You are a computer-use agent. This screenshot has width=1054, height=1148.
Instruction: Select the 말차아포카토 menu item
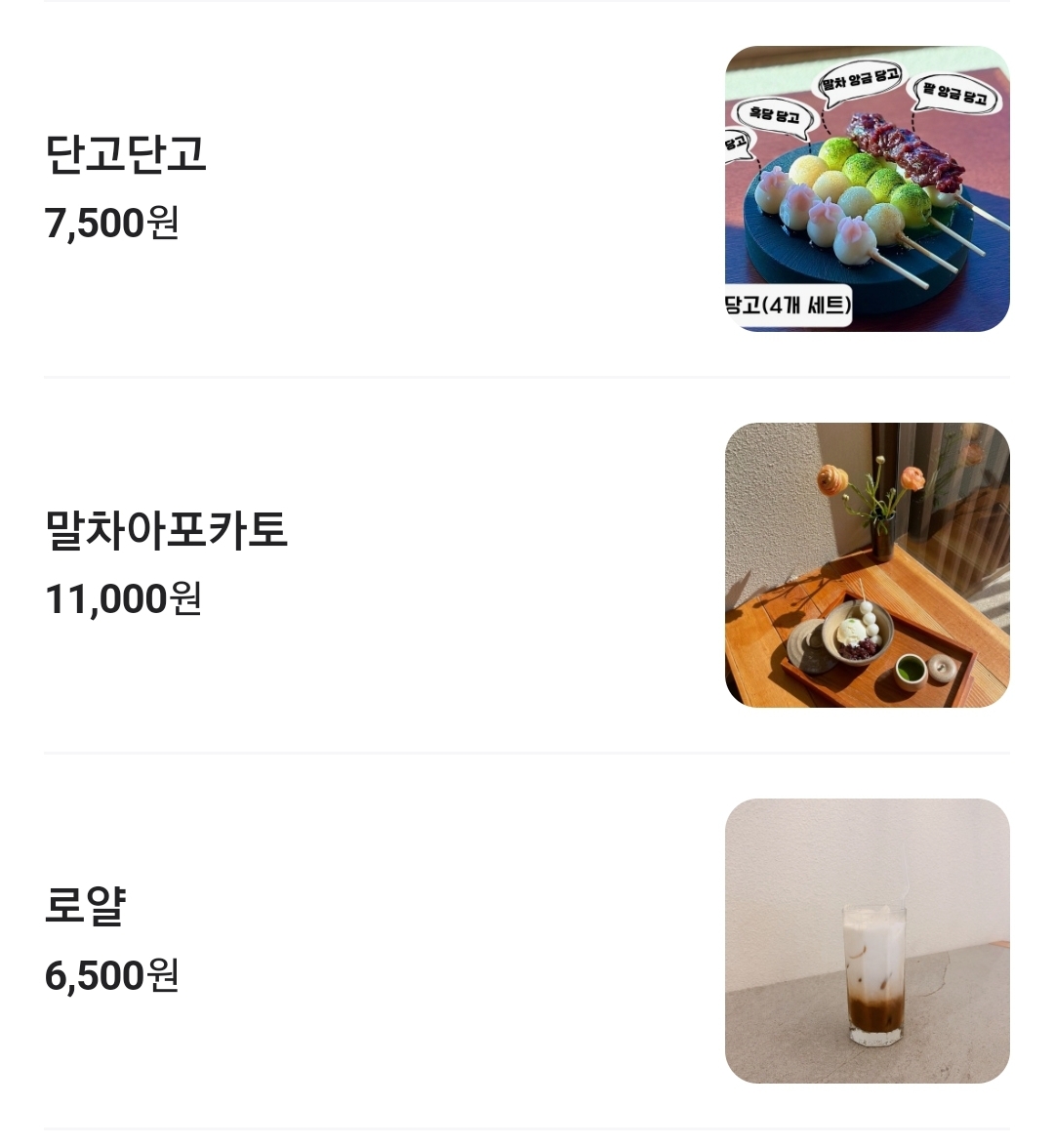pos(167,530)
